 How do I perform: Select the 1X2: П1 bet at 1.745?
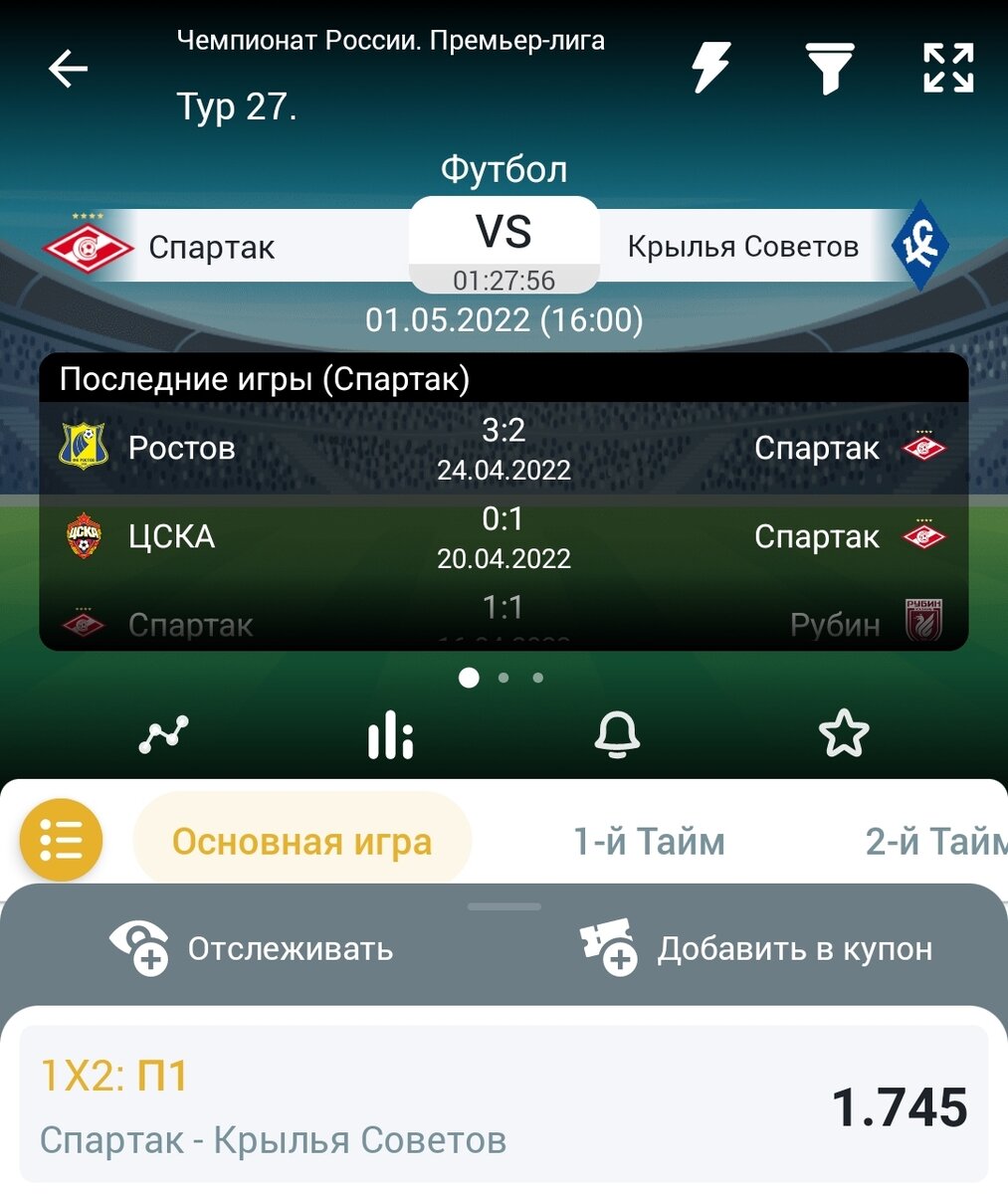click(x=504, y=1104)
